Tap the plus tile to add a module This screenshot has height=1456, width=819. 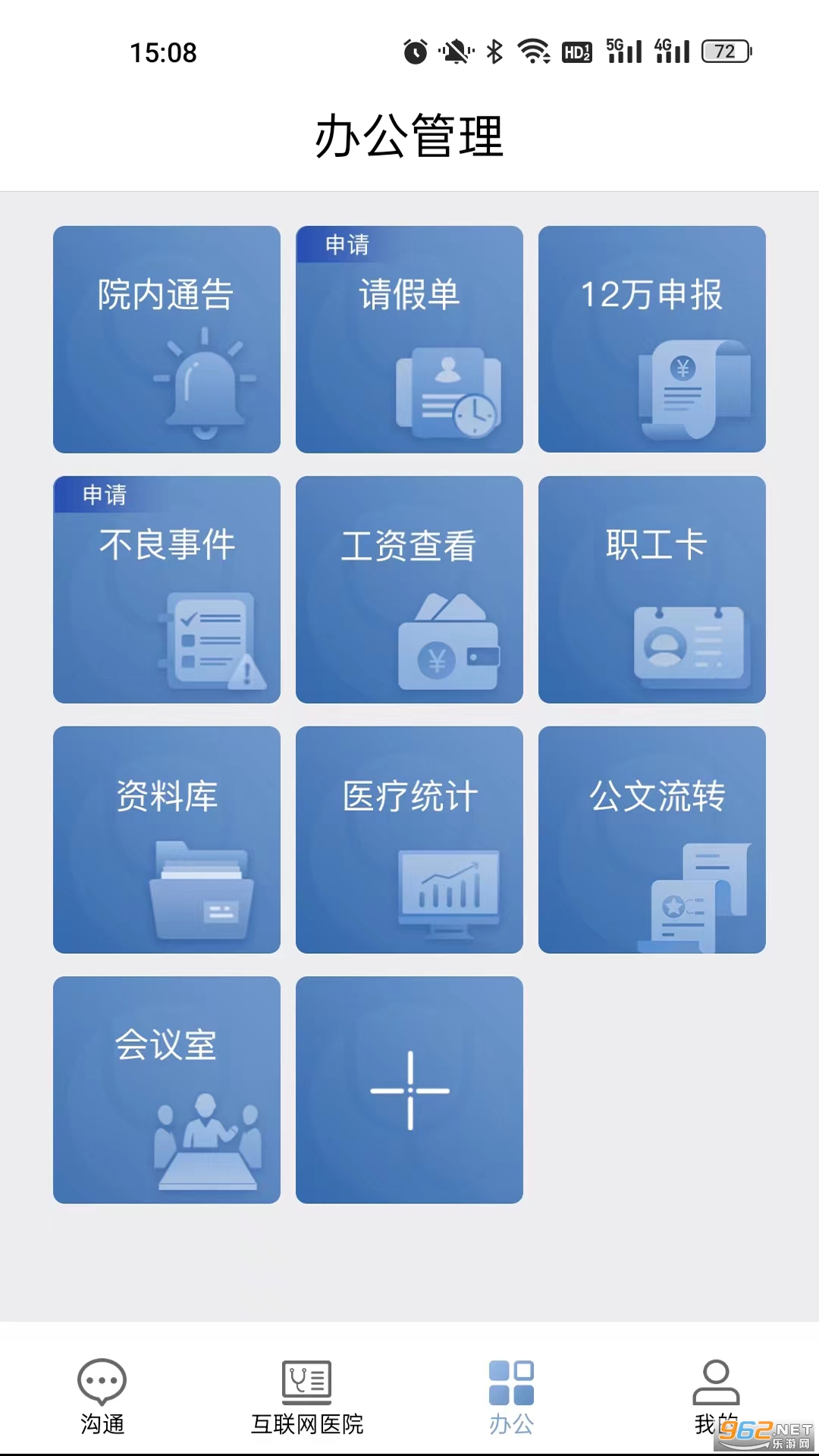[x=409, y=1090]
